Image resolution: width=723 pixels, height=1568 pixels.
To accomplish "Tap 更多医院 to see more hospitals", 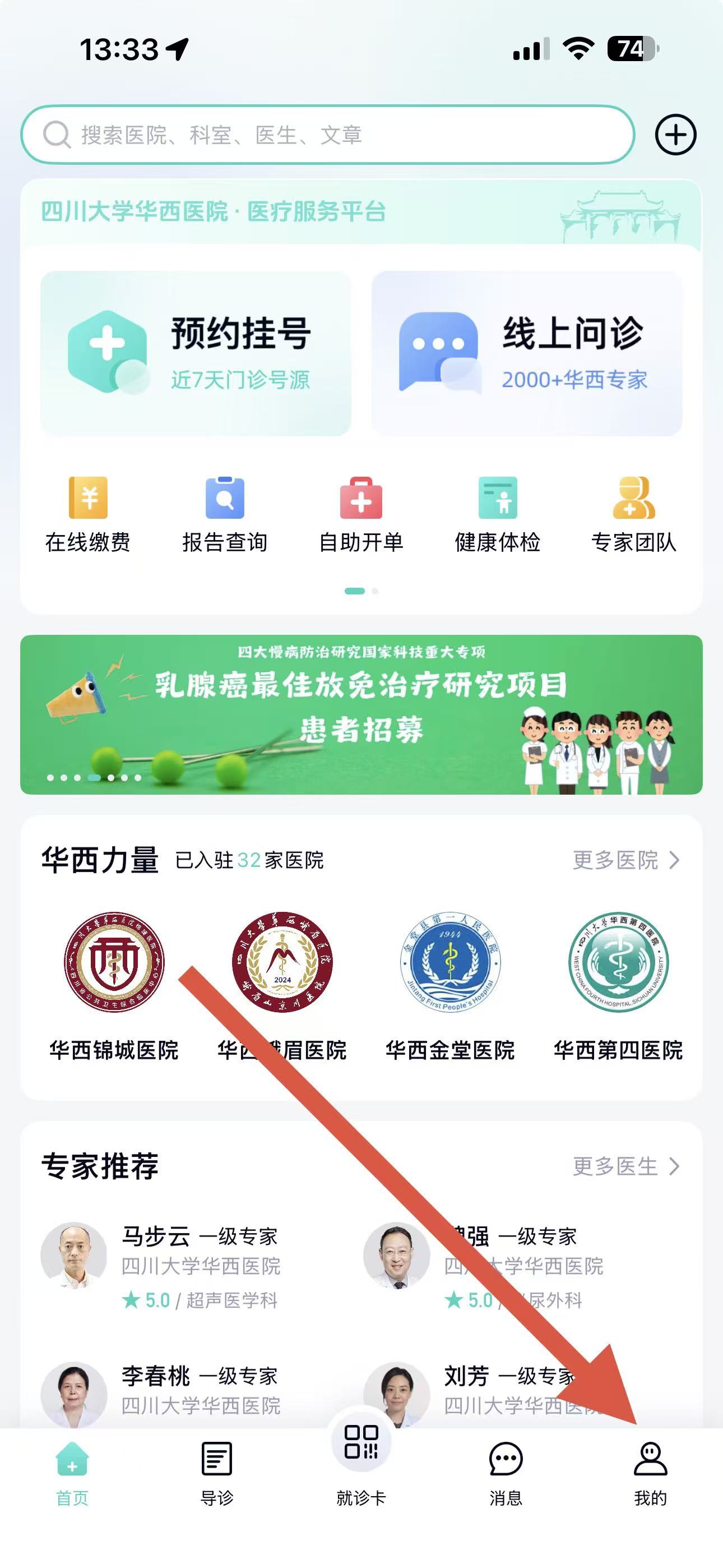I will coord(625,860).
